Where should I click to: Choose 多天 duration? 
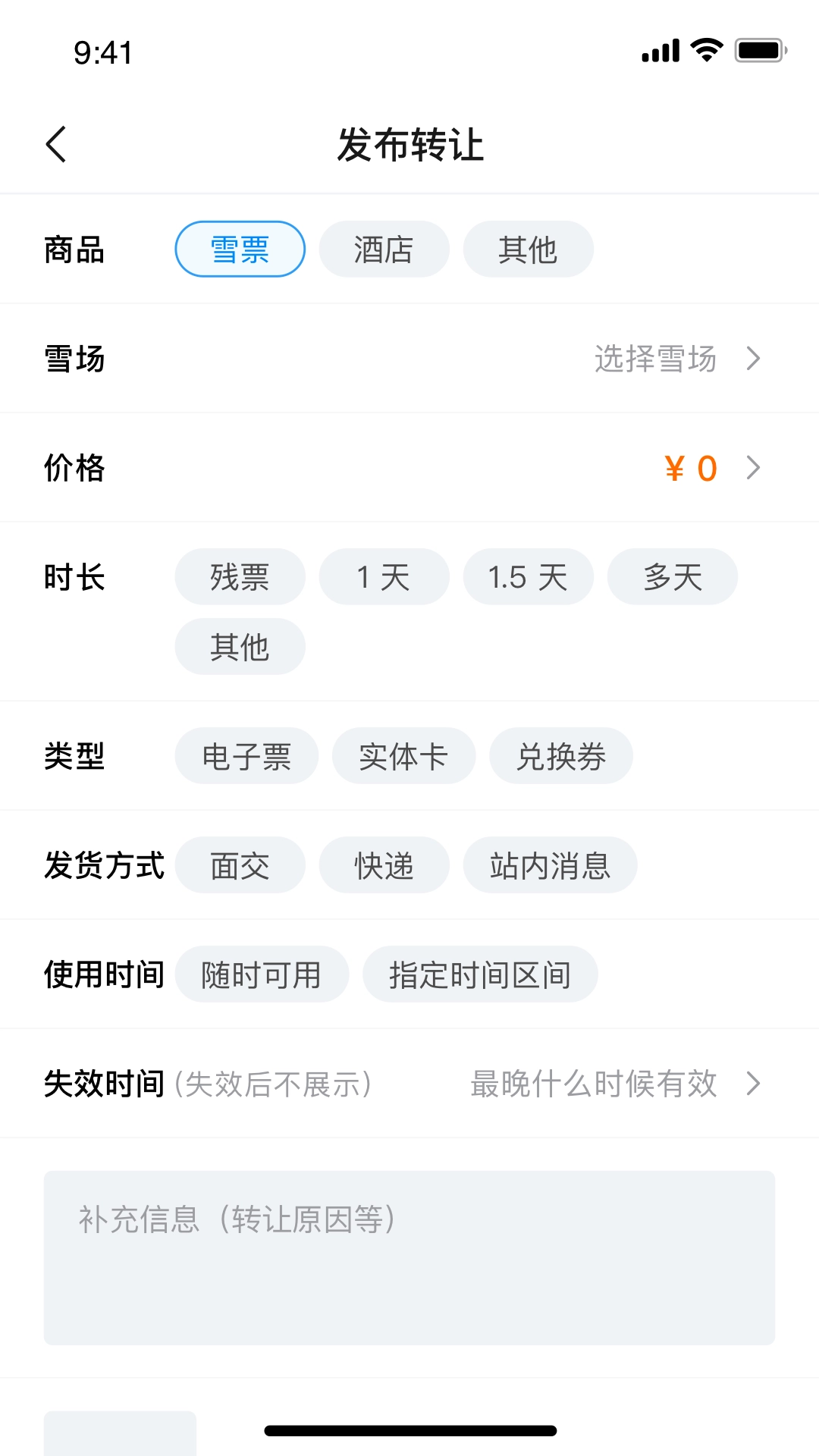pos(672,577)
